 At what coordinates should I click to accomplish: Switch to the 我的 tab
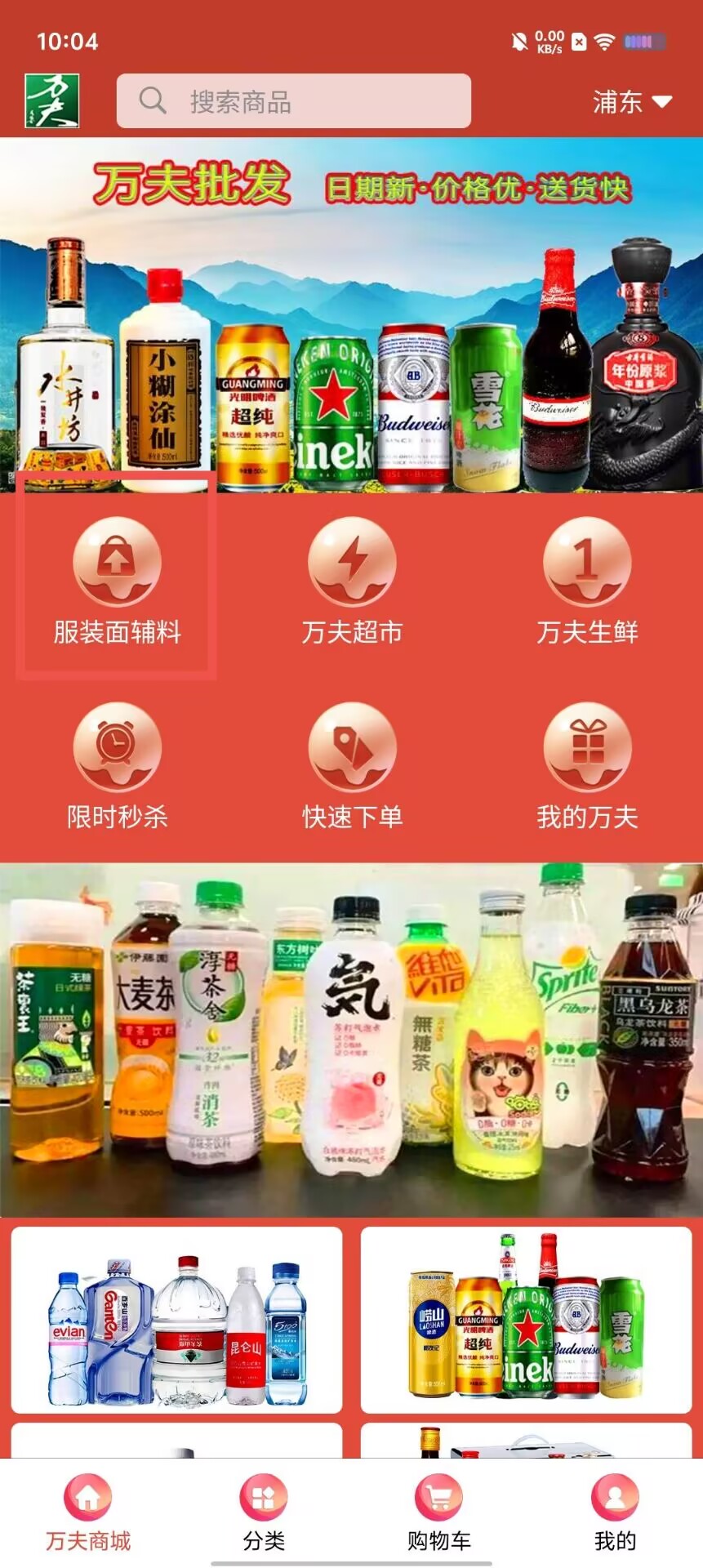pos(615,1516)
